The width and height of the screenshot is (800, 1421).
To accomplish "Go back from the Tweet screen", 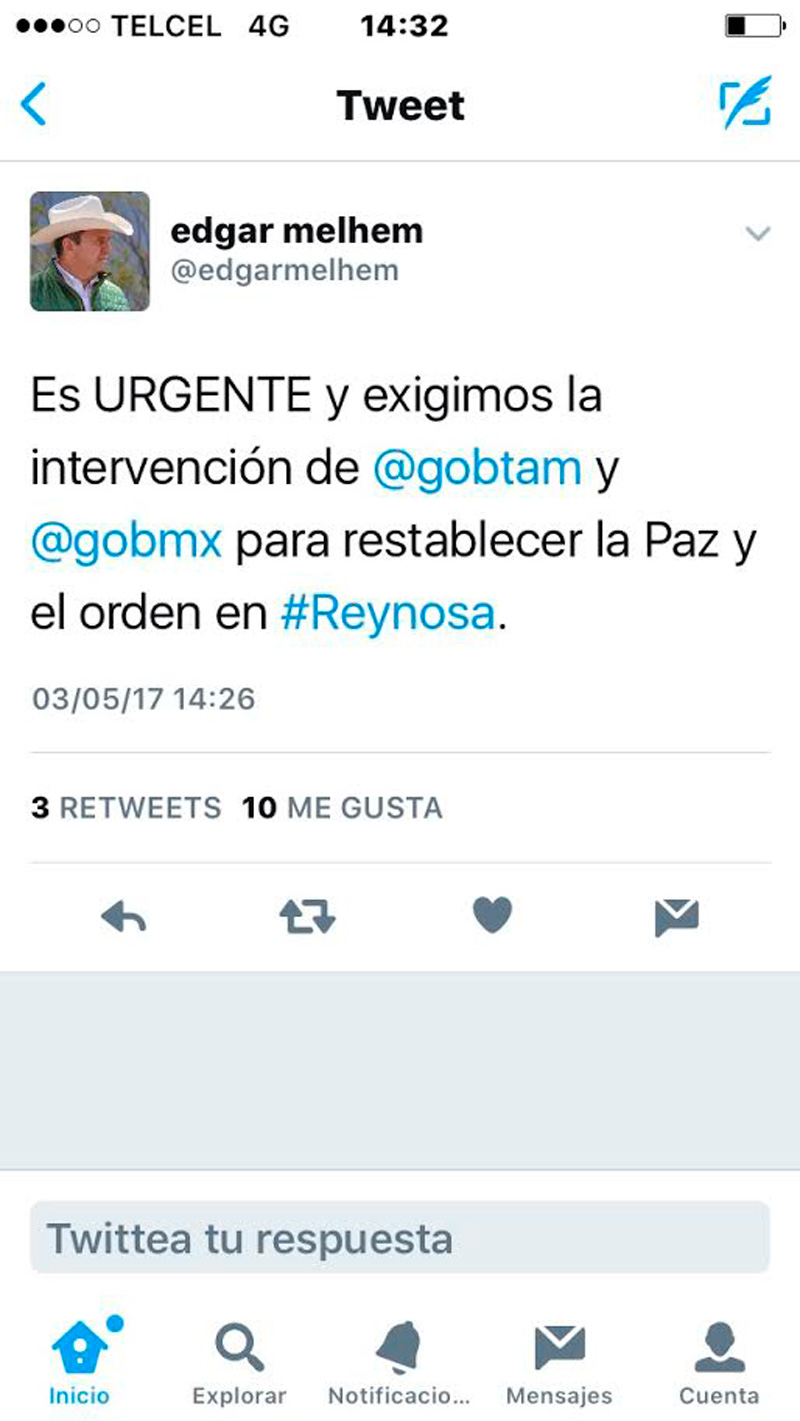I will [x=33, y=104].
